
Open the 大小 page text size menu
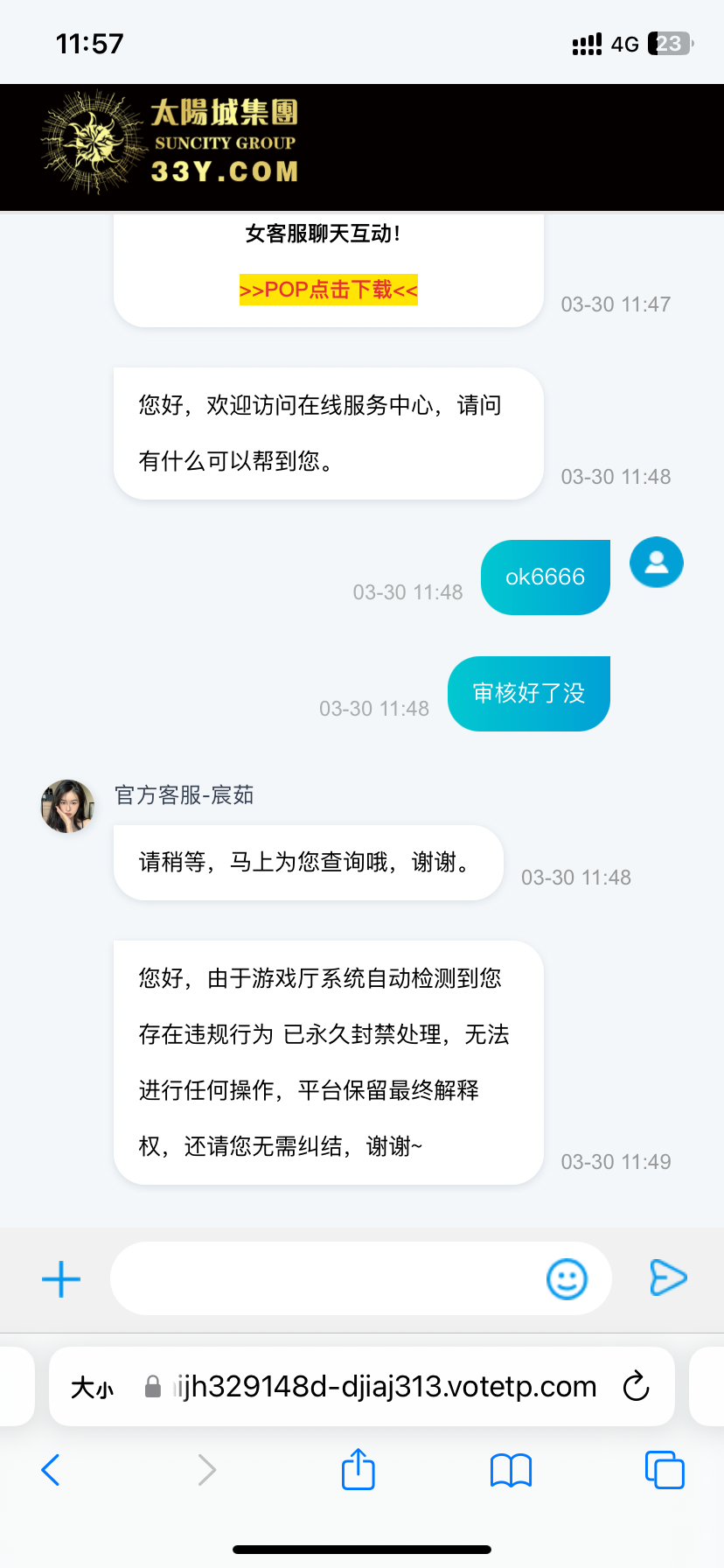(91, 1386)
